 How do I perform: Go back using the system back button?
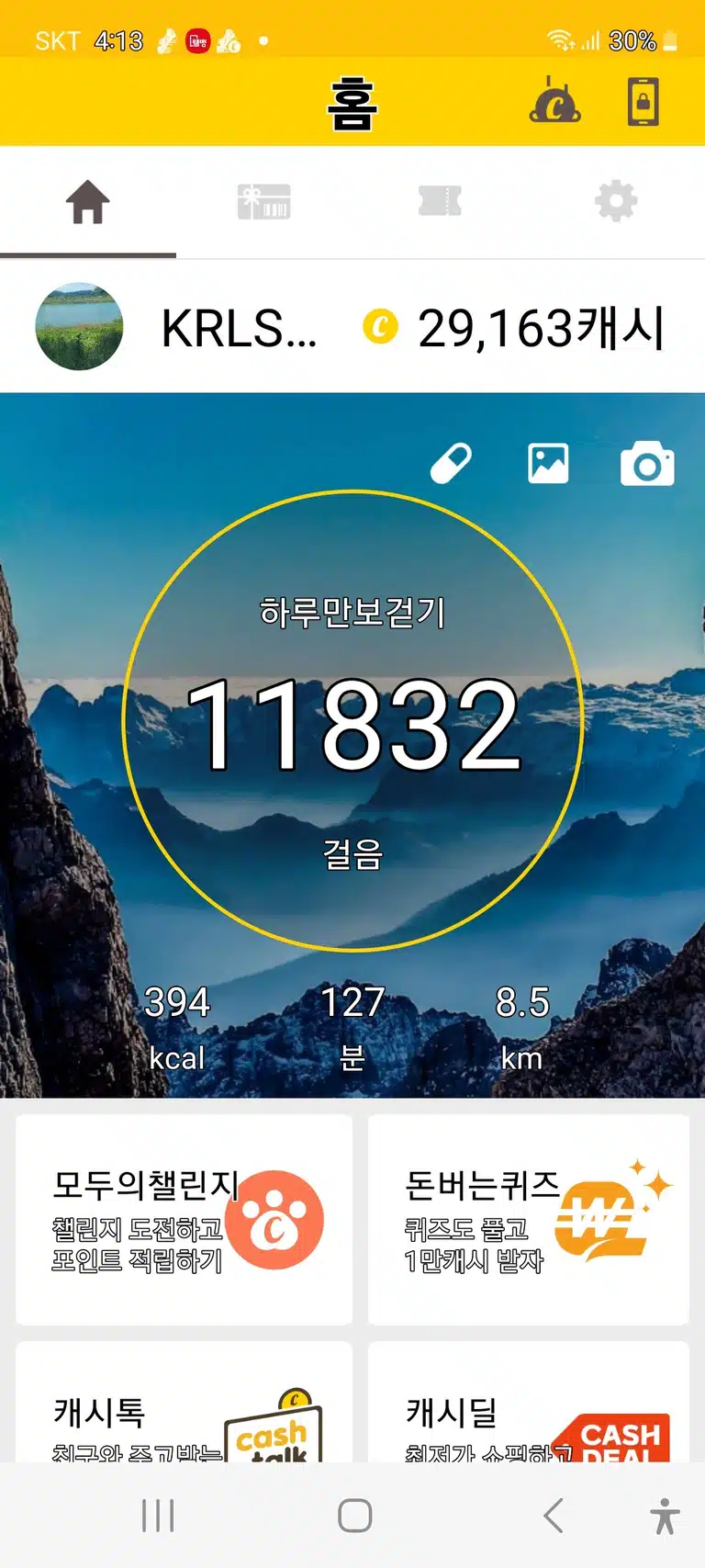point(553,1516)
